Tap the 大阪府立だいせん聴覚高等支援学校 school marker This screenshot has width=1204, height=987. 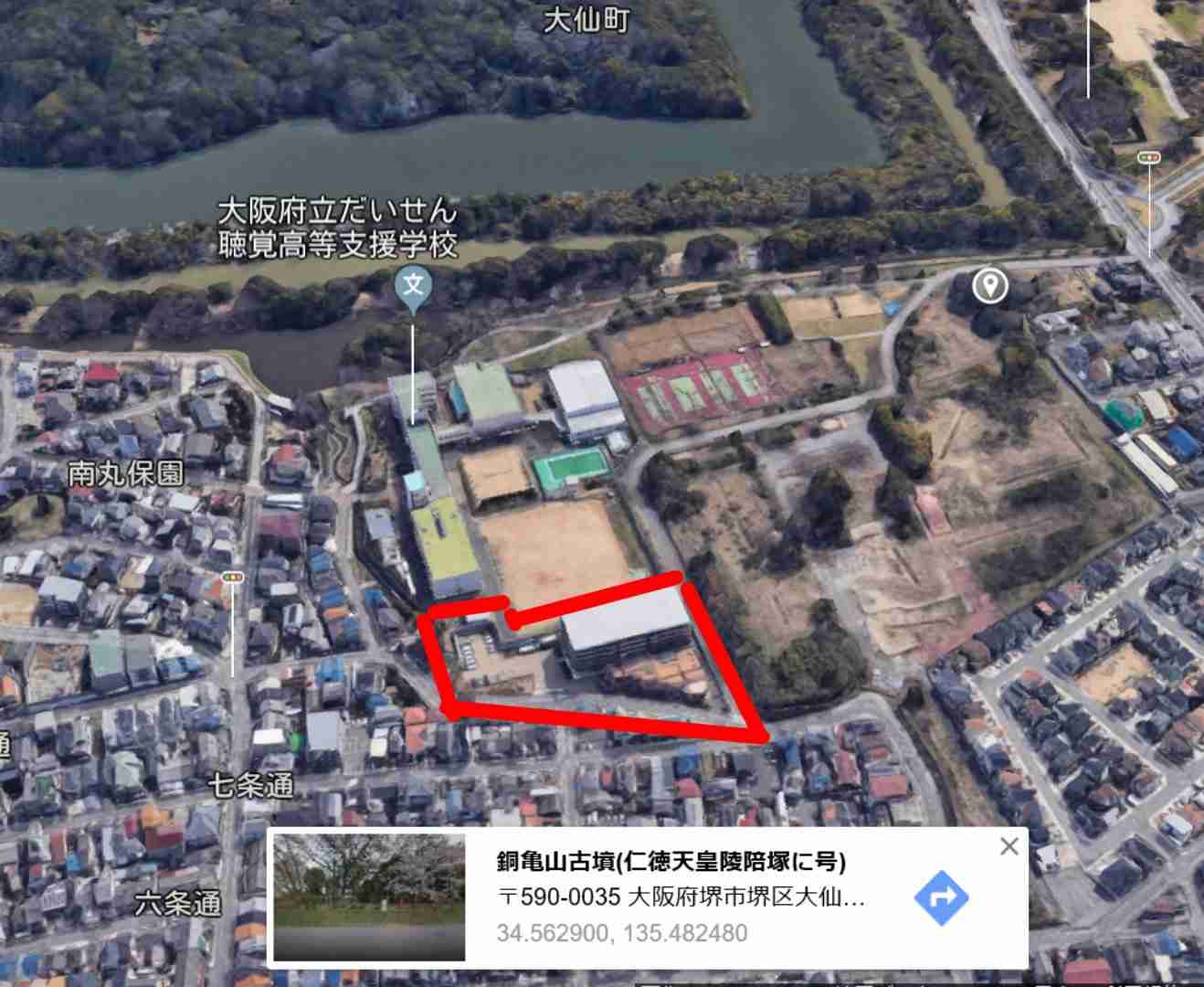[x=413, y=286]
